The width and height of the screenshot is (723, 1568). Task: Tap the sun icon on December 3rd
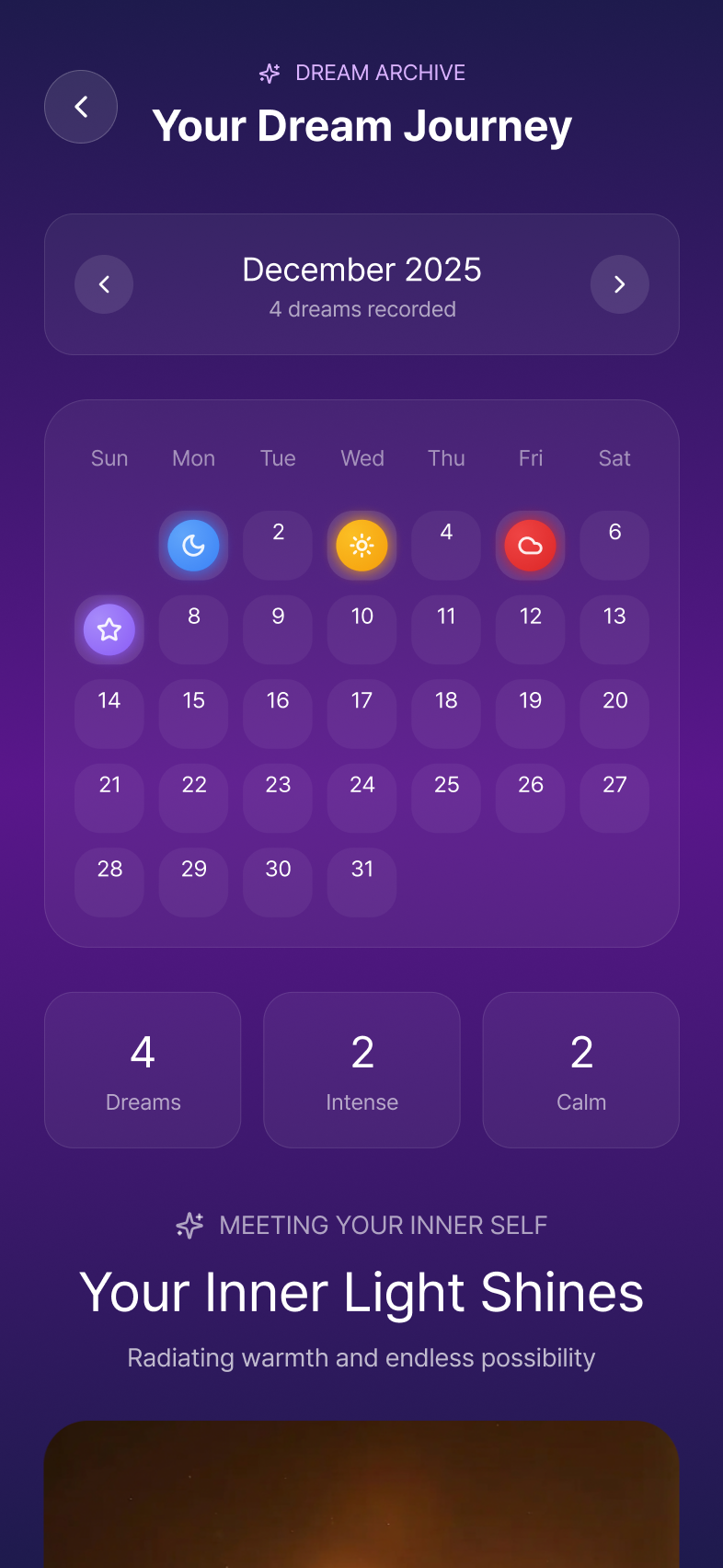[x=361, y=545]
